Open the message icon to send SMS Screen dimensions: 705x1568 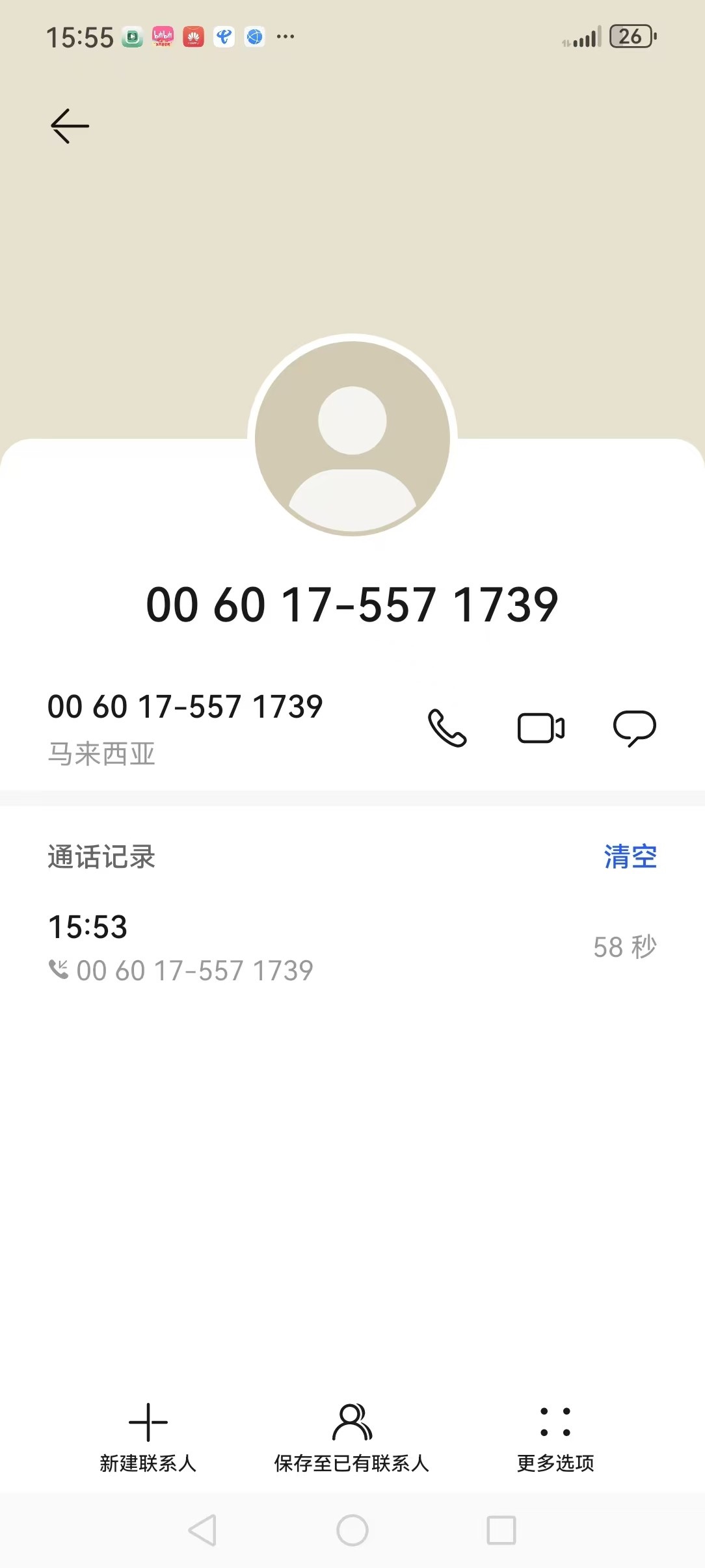[x=635, y=728]
